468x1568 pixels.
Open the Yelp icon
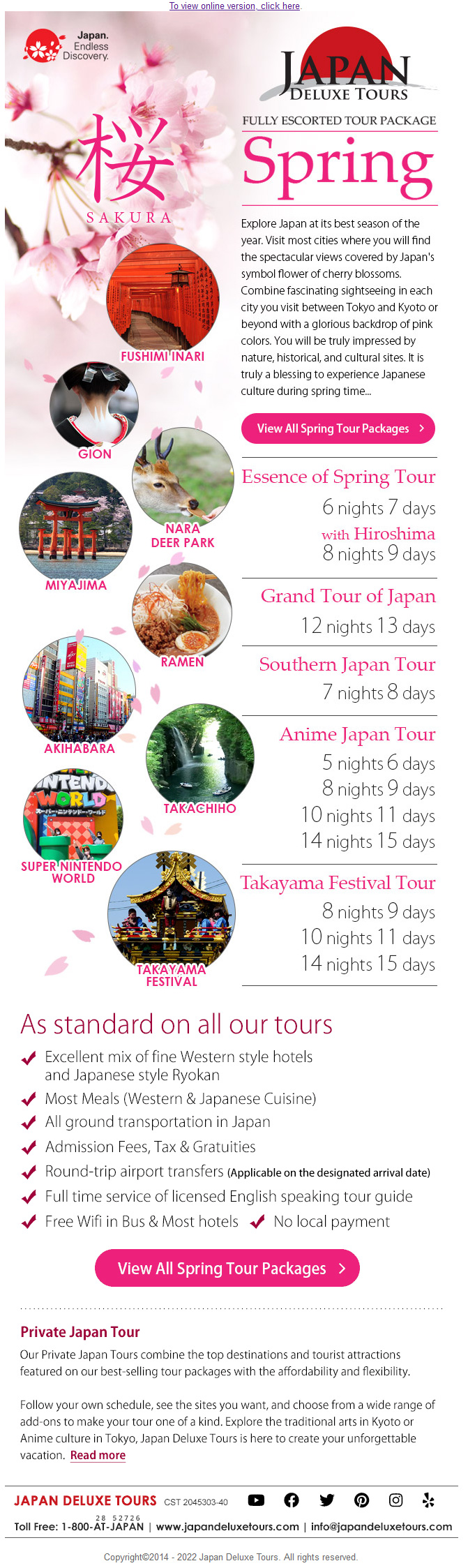click(428, 1500)
